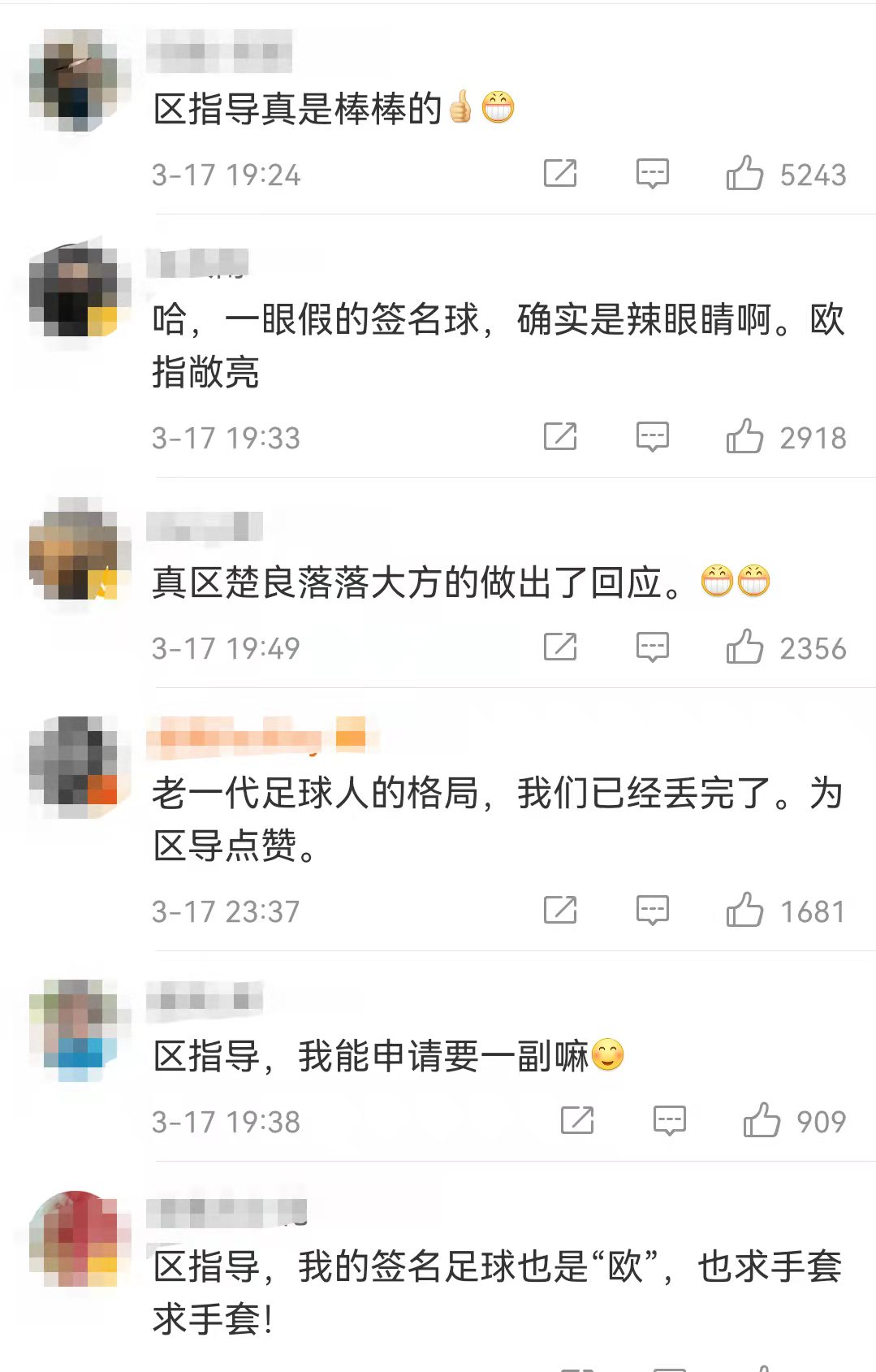Repost the '一眼假的签名球' comment
This screenshot has width=876, height=1372.
[x=560, y=437]
